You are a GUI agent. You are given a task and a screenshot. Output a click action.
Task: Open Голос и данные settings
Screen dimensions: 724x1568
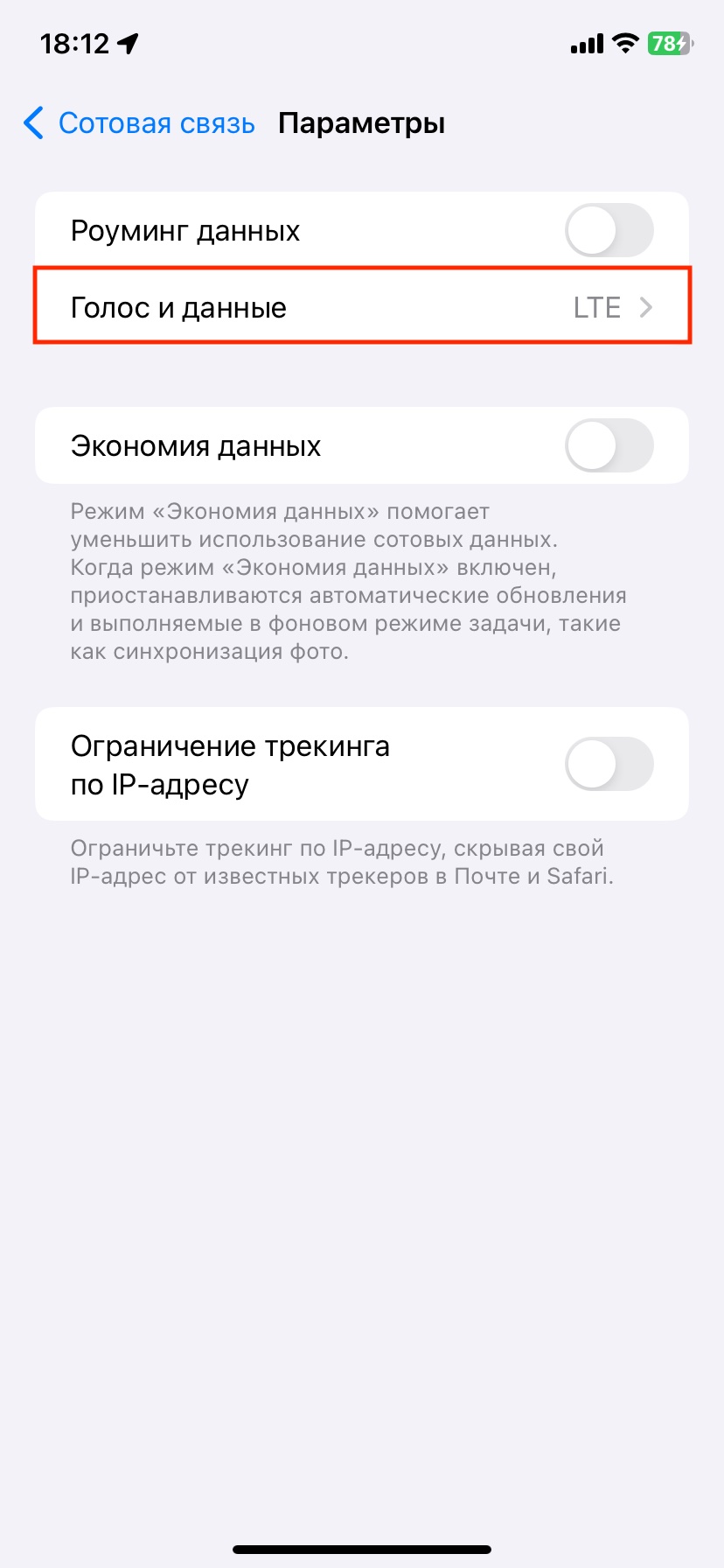(x=362, y=307)
